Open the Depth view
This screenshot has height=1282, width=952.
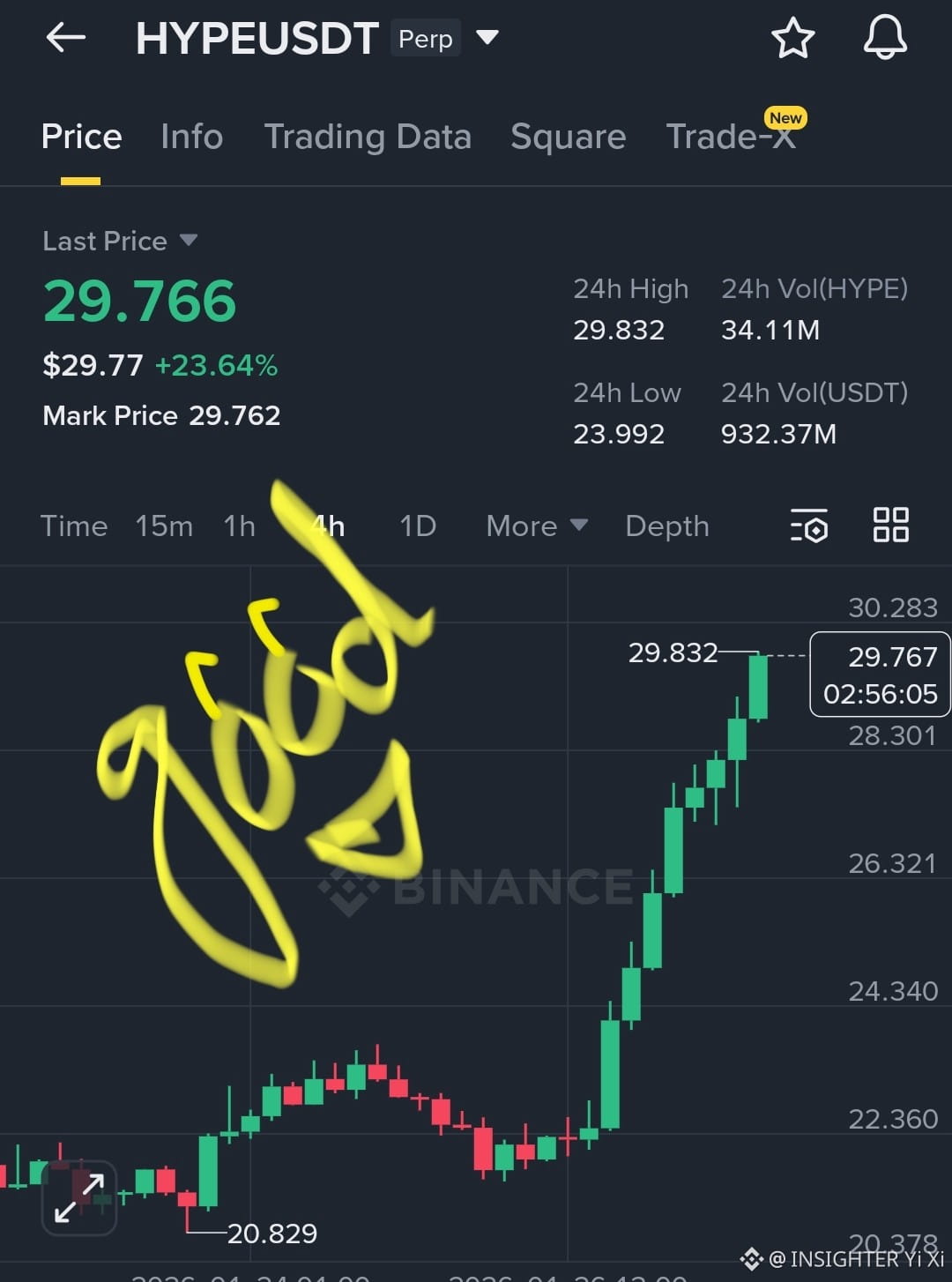coord(667,525)
